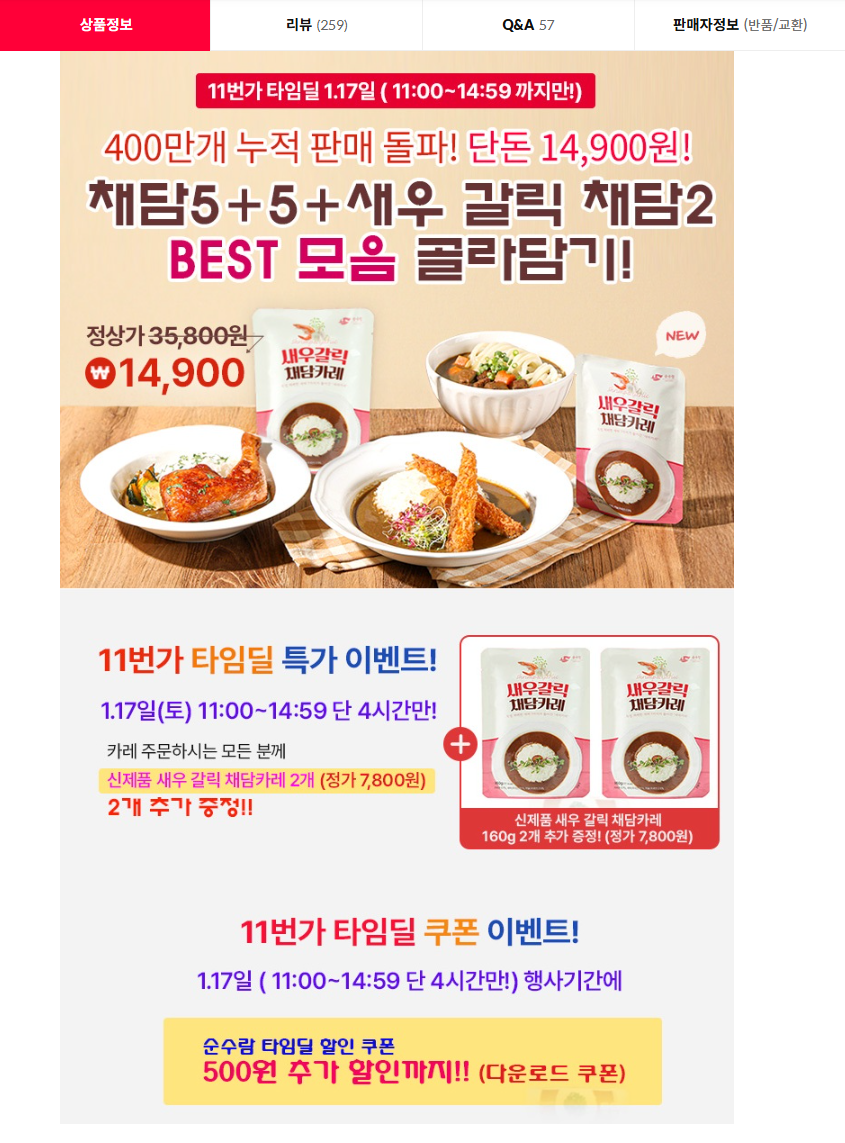
Task: Open the 리뷰 (259) tab
Action: tap(316, 25)
